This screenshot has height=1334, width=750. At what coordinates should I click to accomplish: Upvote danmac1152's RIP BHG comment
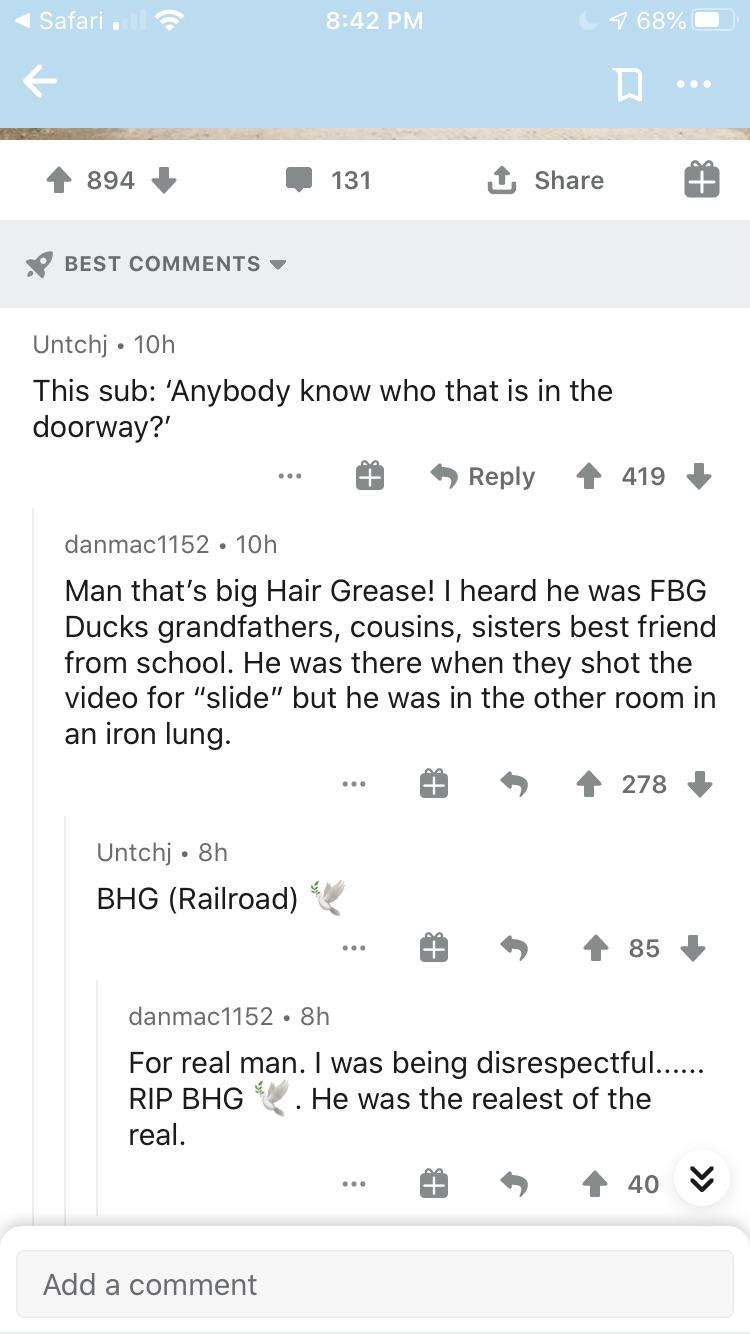pos(594,1183)
